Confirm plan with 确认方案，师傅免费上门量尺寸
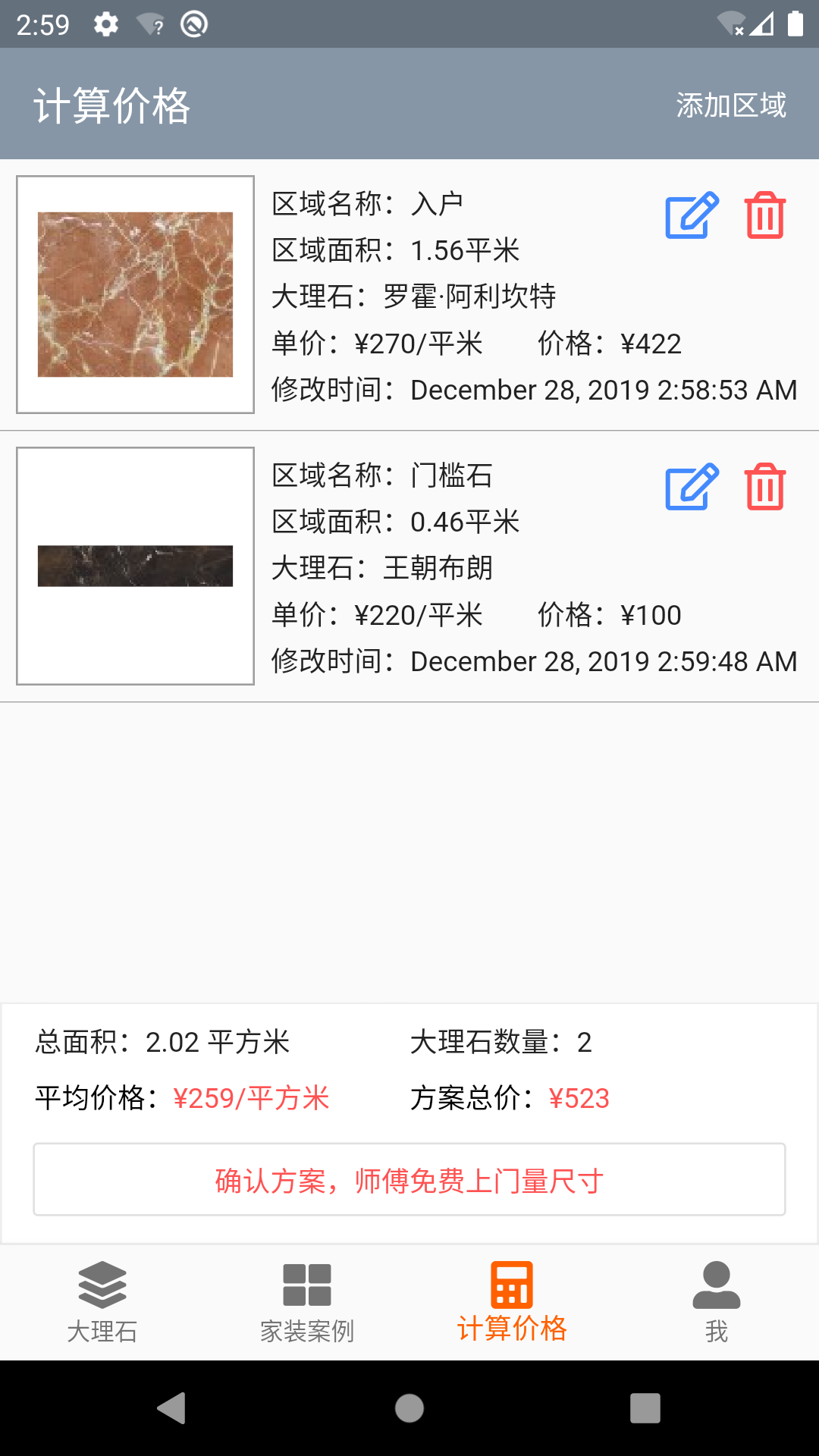Viewport: 819px width, 1456px height. [x=409, y=1180]
